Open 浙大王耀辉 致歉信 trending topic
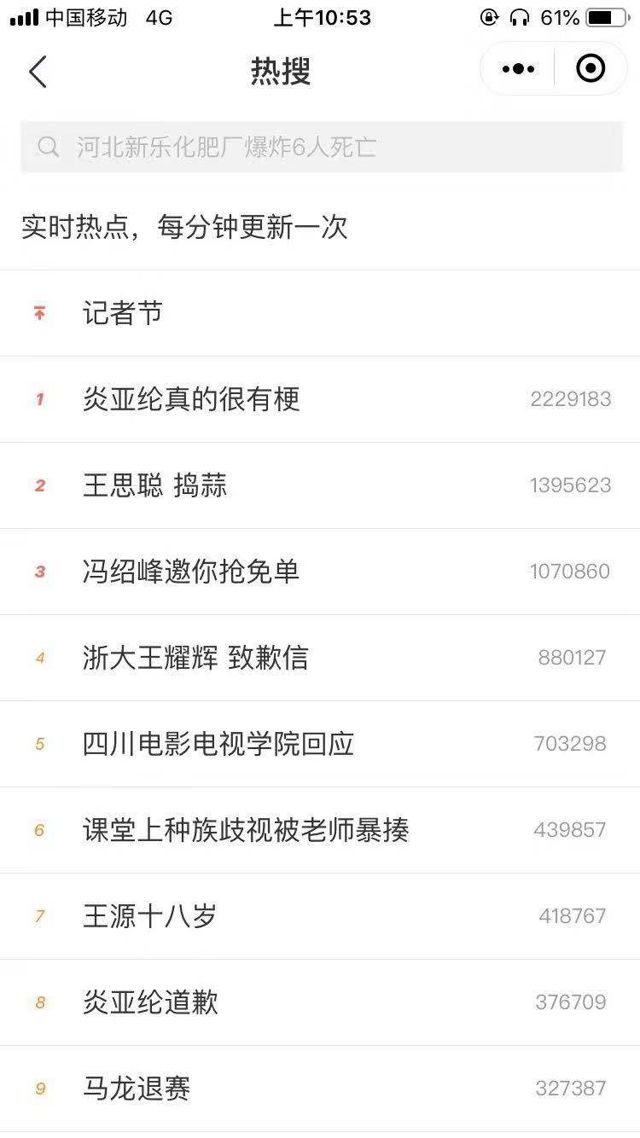640x1138 pixels. [196, 658]
